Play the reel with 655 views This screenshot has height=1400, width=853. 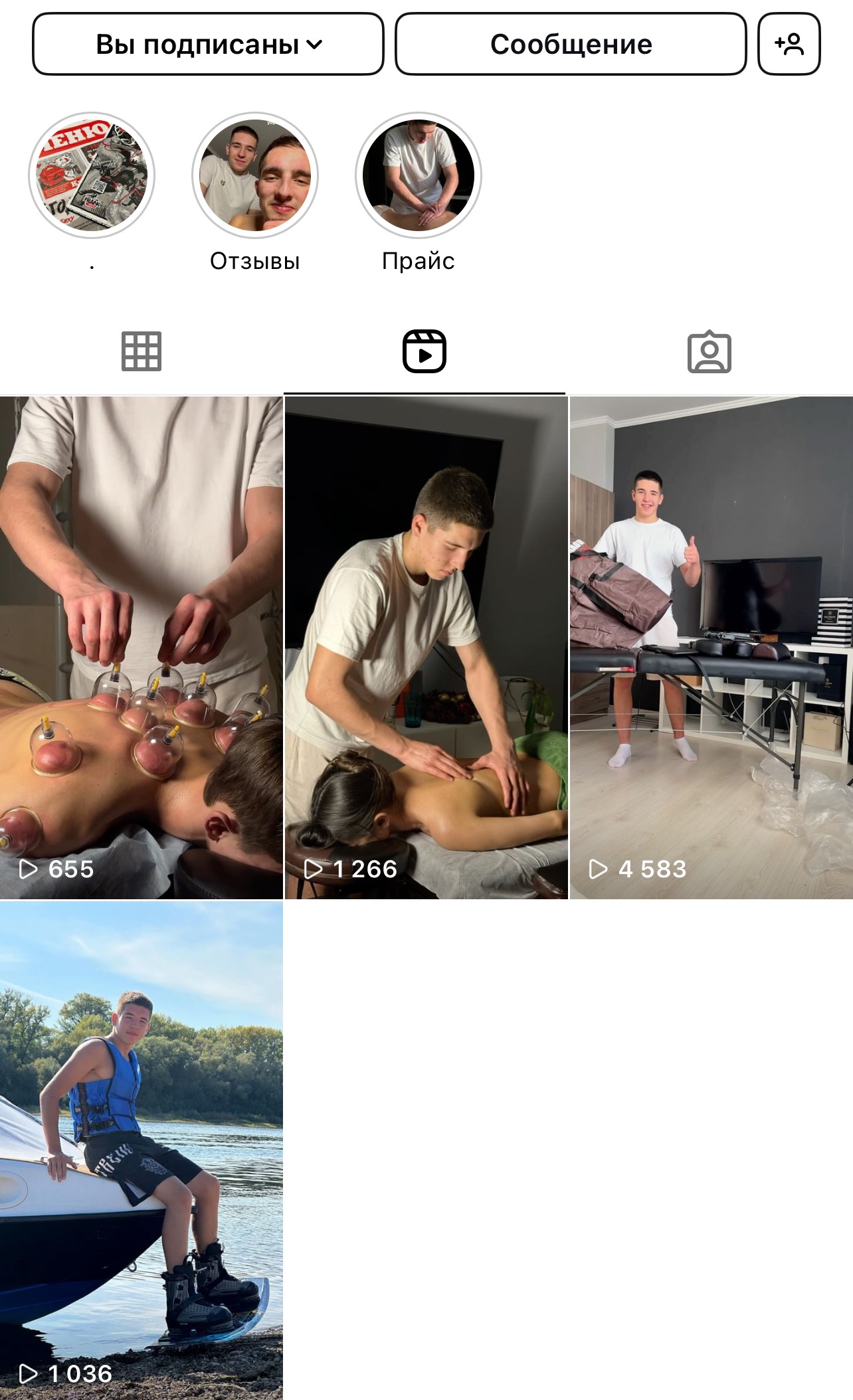click(x=142, y=648)
